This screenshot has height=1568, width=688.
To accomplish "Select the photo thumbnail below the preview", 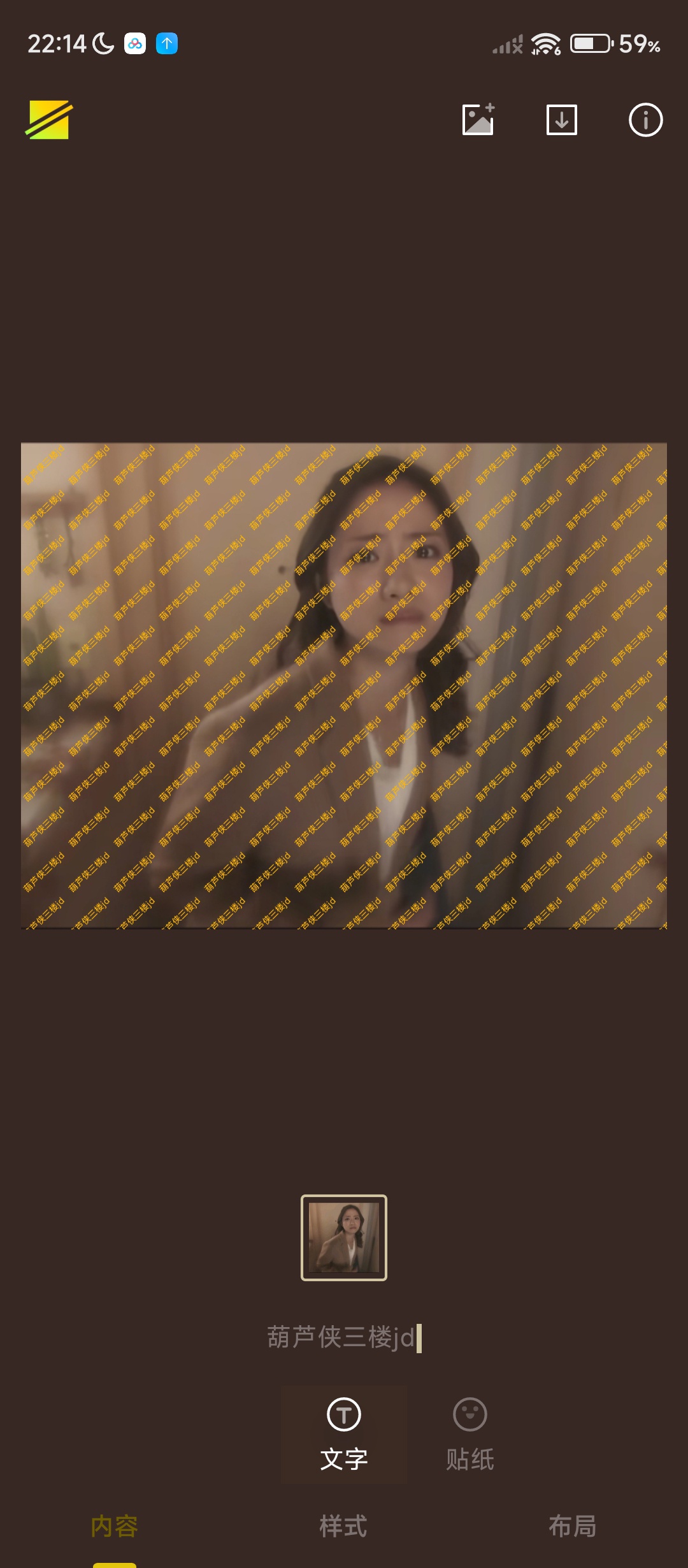I will point(344,1237).
